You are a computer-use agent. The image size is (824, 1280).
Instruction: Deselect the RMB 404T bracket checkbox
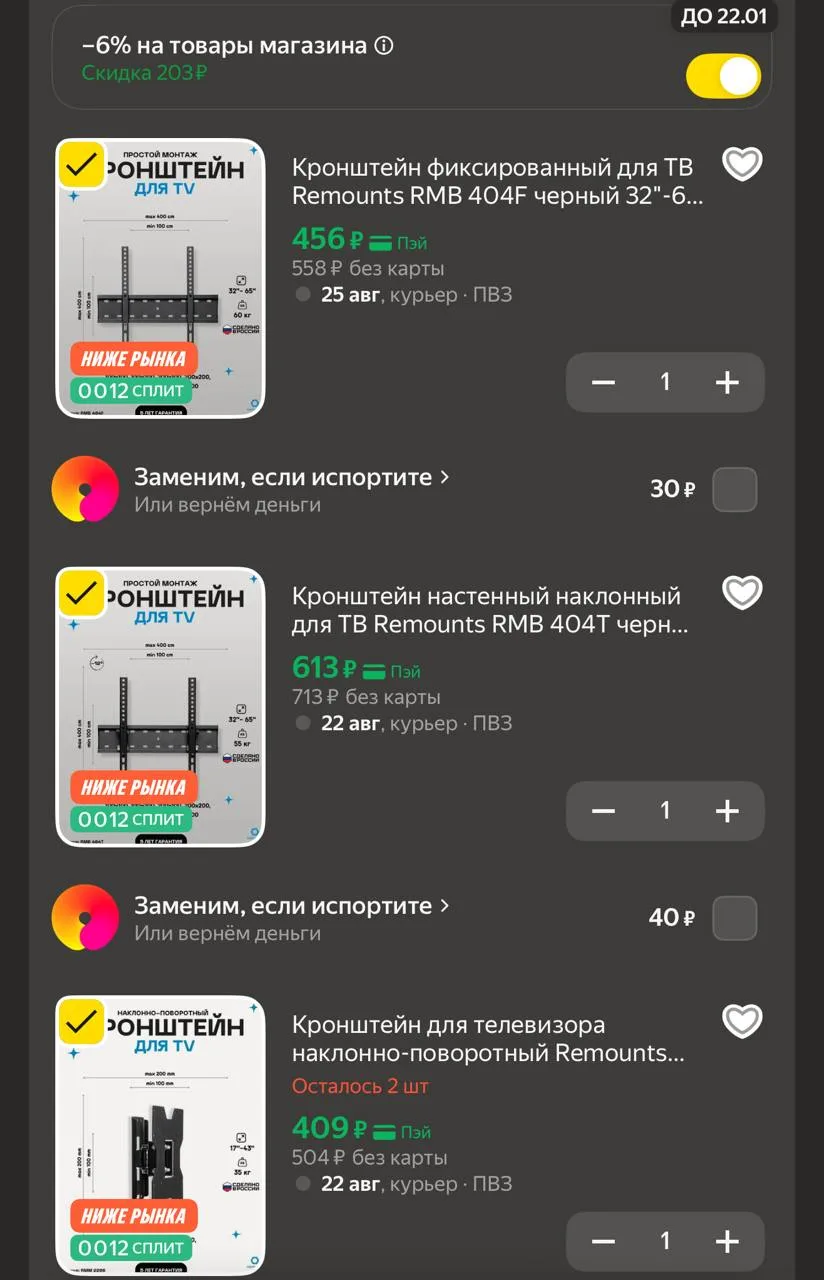81,593
